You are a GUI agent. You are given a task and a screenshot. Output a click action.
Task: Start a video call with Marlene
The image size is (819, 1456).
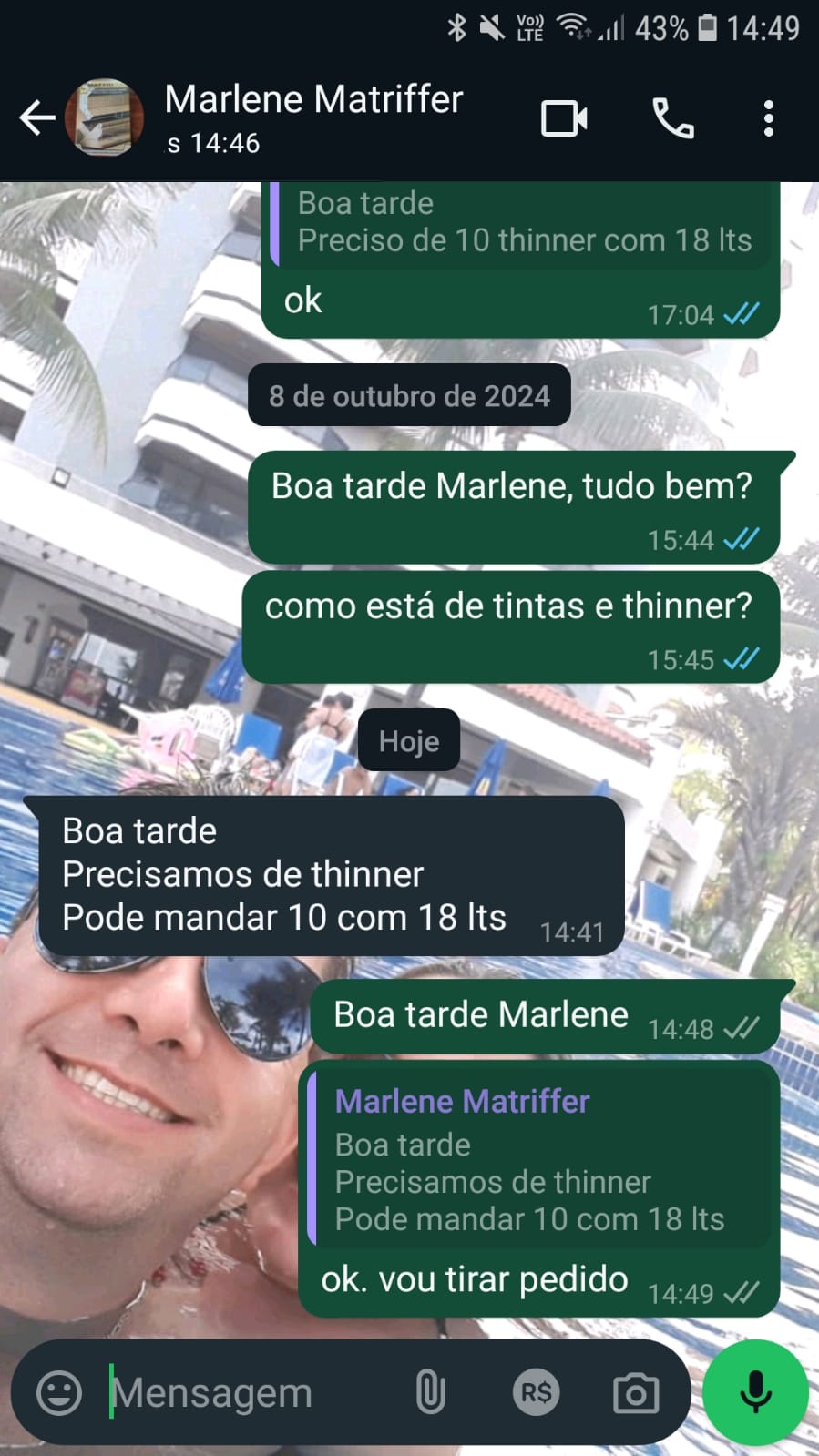click(564, 118)
